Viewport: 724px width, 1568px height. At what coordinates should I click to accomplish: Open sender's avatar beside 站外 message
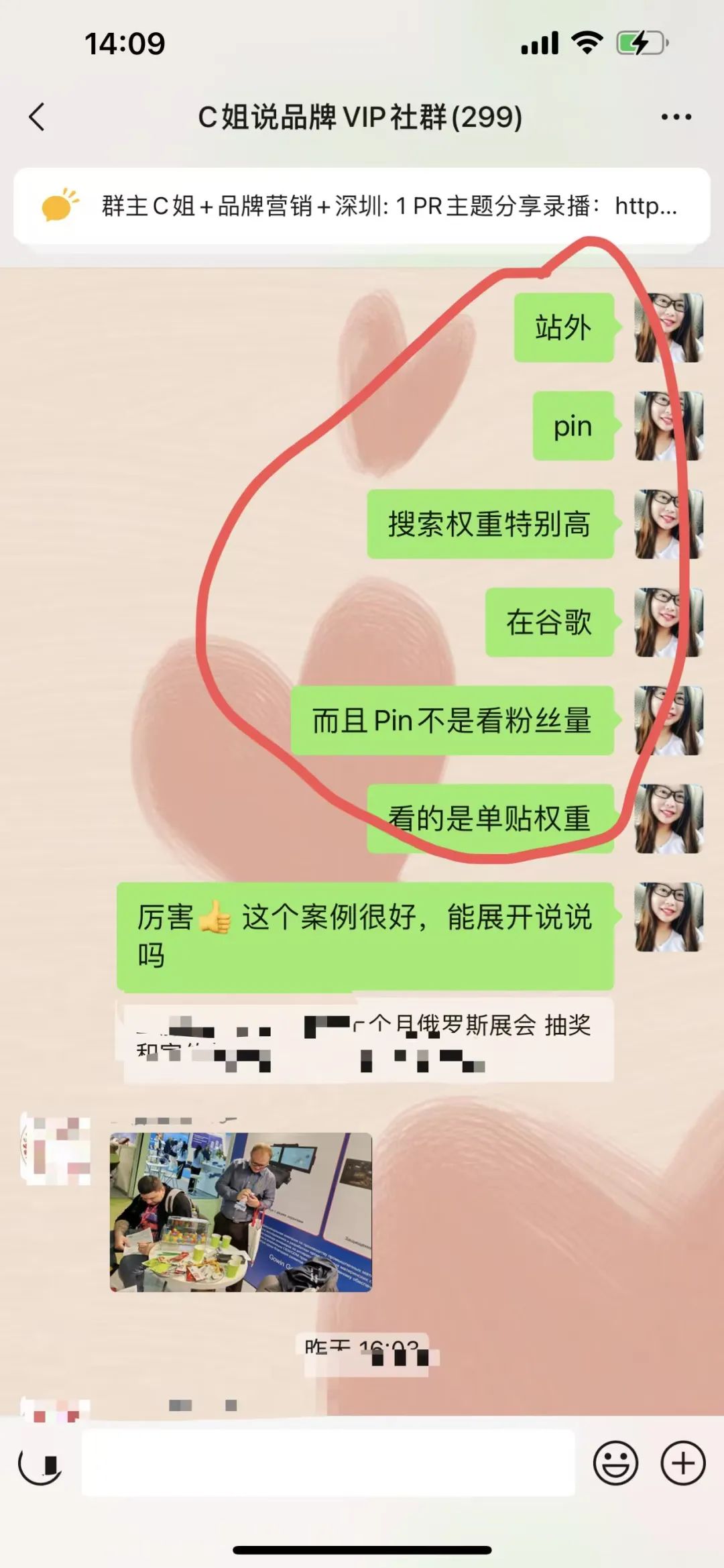point(668,328)
